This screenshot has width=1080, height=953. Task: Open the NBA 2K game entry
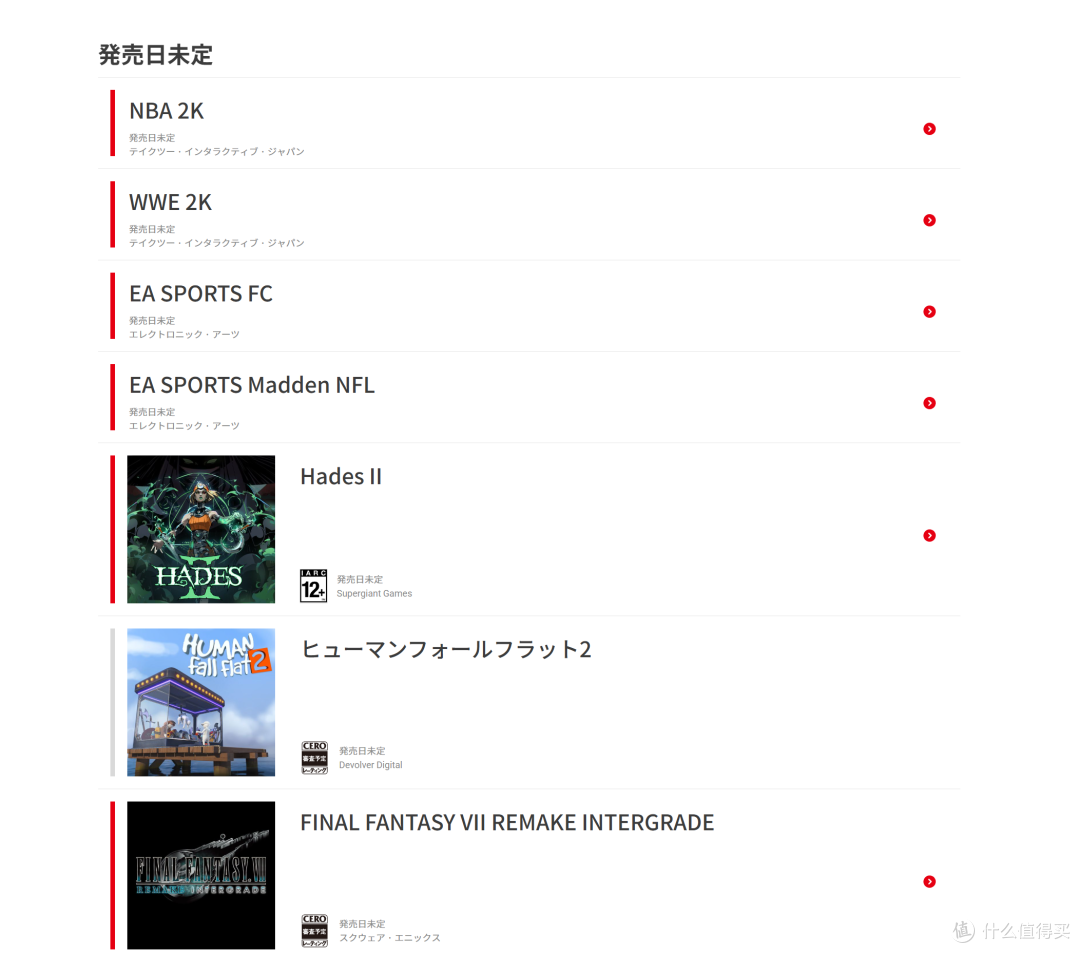pyautogui.click(x=167, y=111)
